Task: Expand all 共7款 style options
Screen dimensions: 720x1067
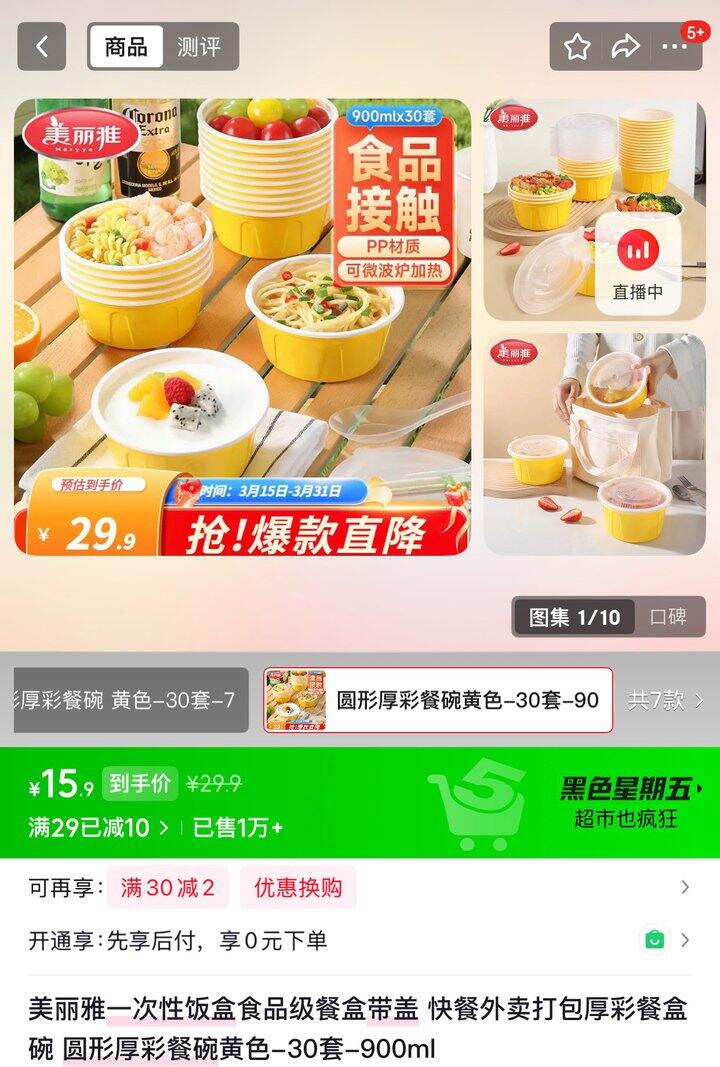Action: [x=665, y=700]
